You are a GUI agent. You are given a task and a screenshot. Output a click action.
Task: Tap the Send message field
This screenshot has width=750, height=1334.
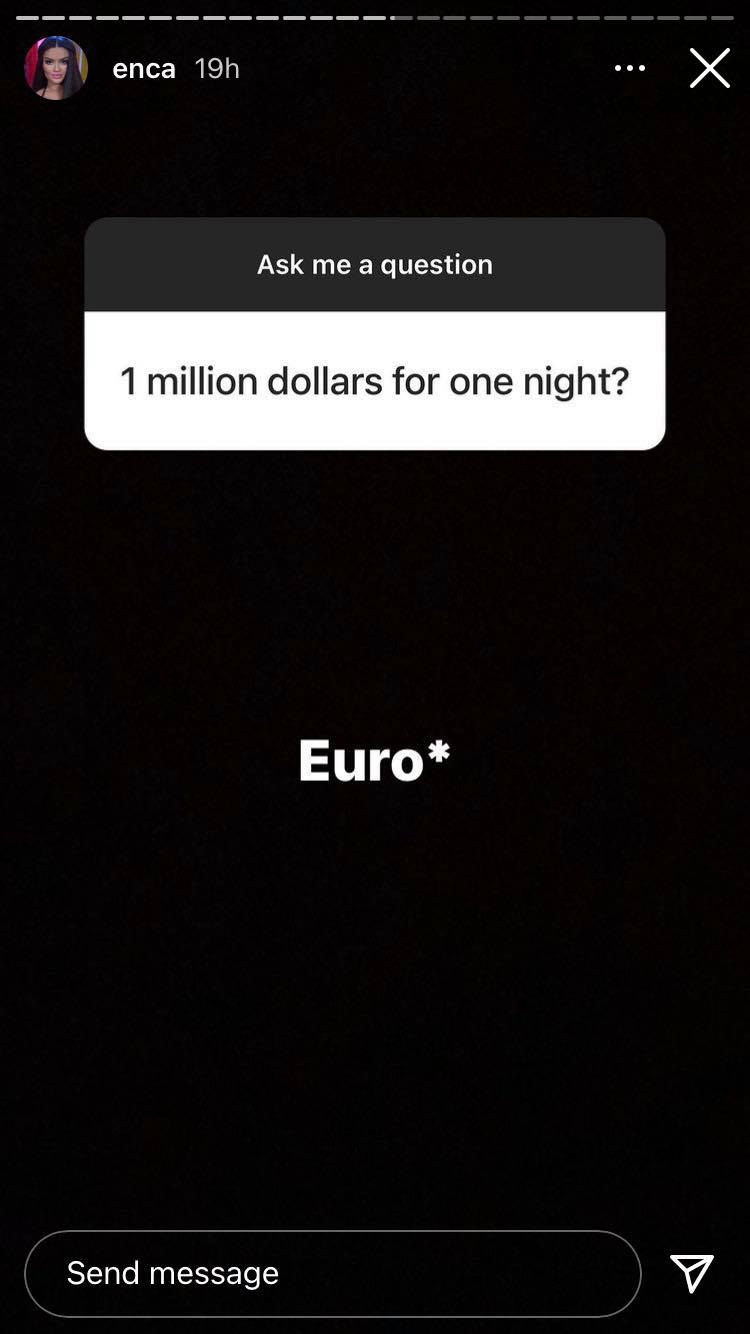[332, 1273]
